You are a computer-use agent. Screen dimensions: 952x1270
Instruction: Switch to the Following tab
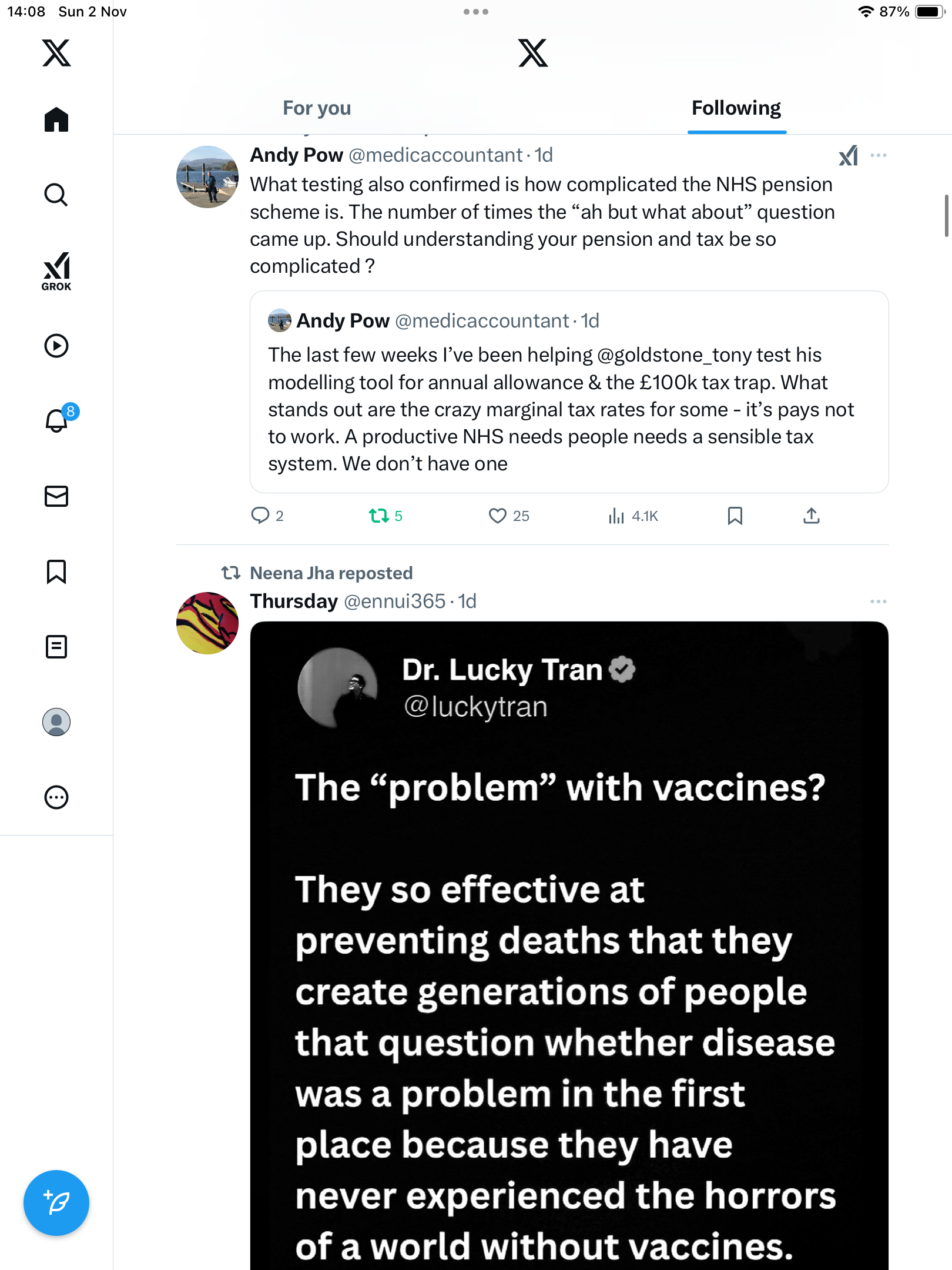[736, 108]
